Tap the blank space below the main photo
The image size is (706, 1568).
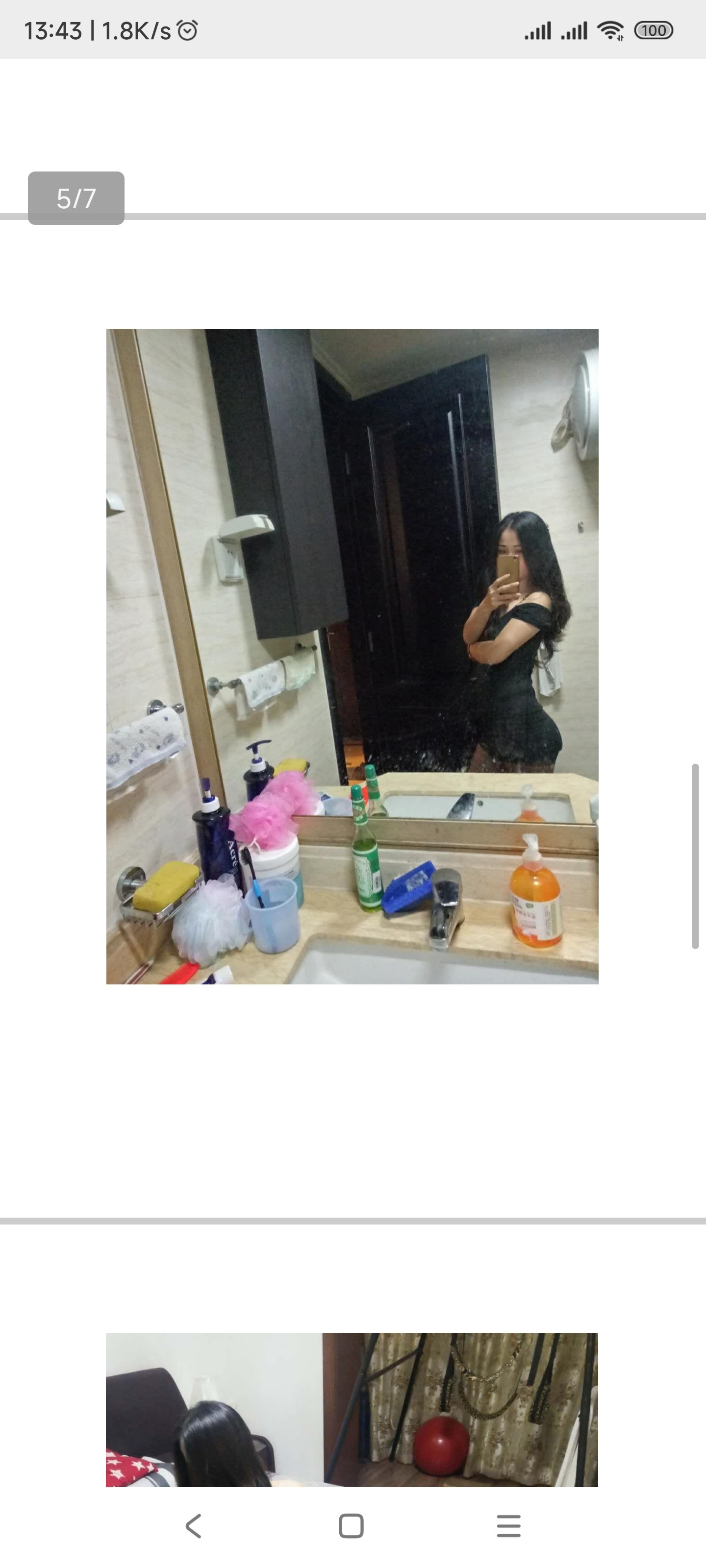(353, 1096)
